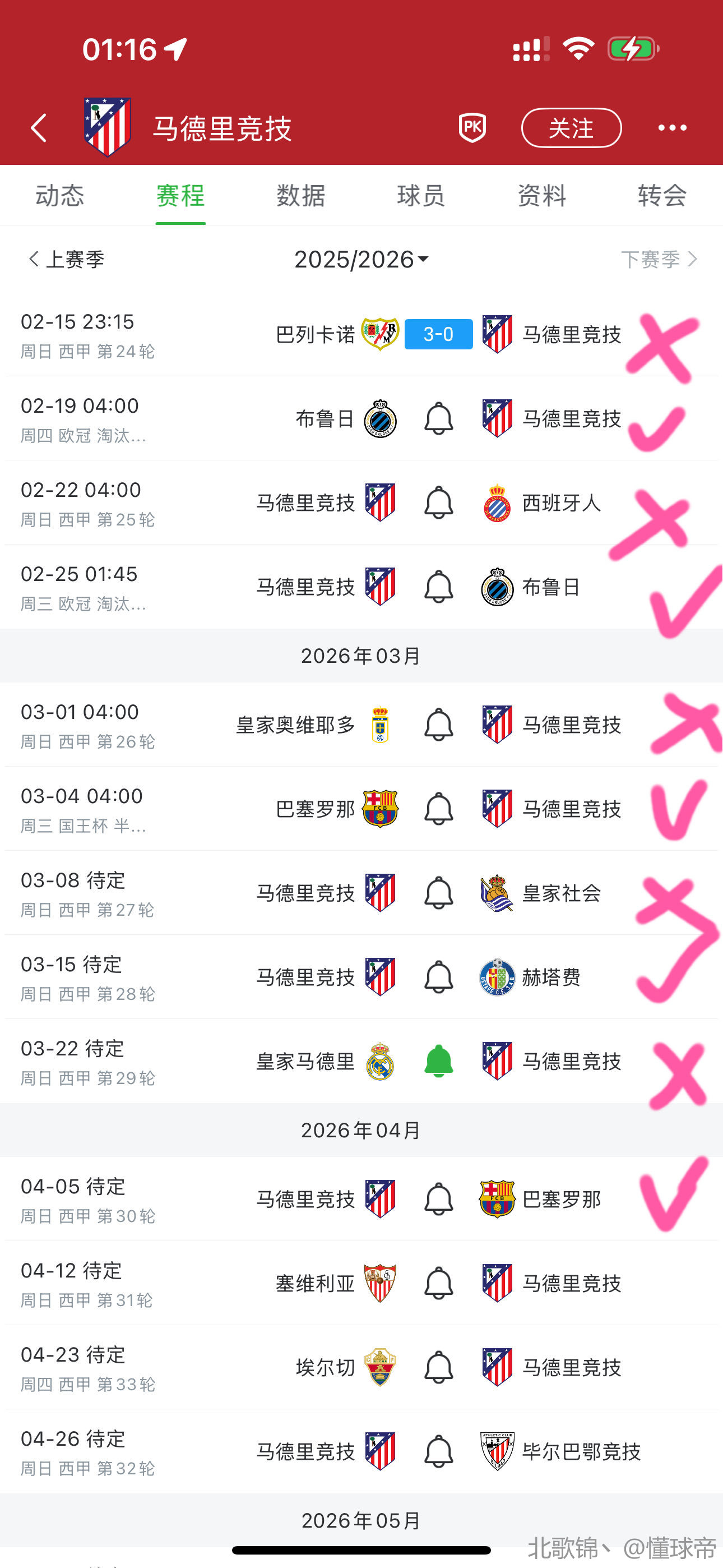Screen dimensions: 723x1568
Task: Turn on reminder for 皇家奥维耶多 match
Action: click(438, 725)
